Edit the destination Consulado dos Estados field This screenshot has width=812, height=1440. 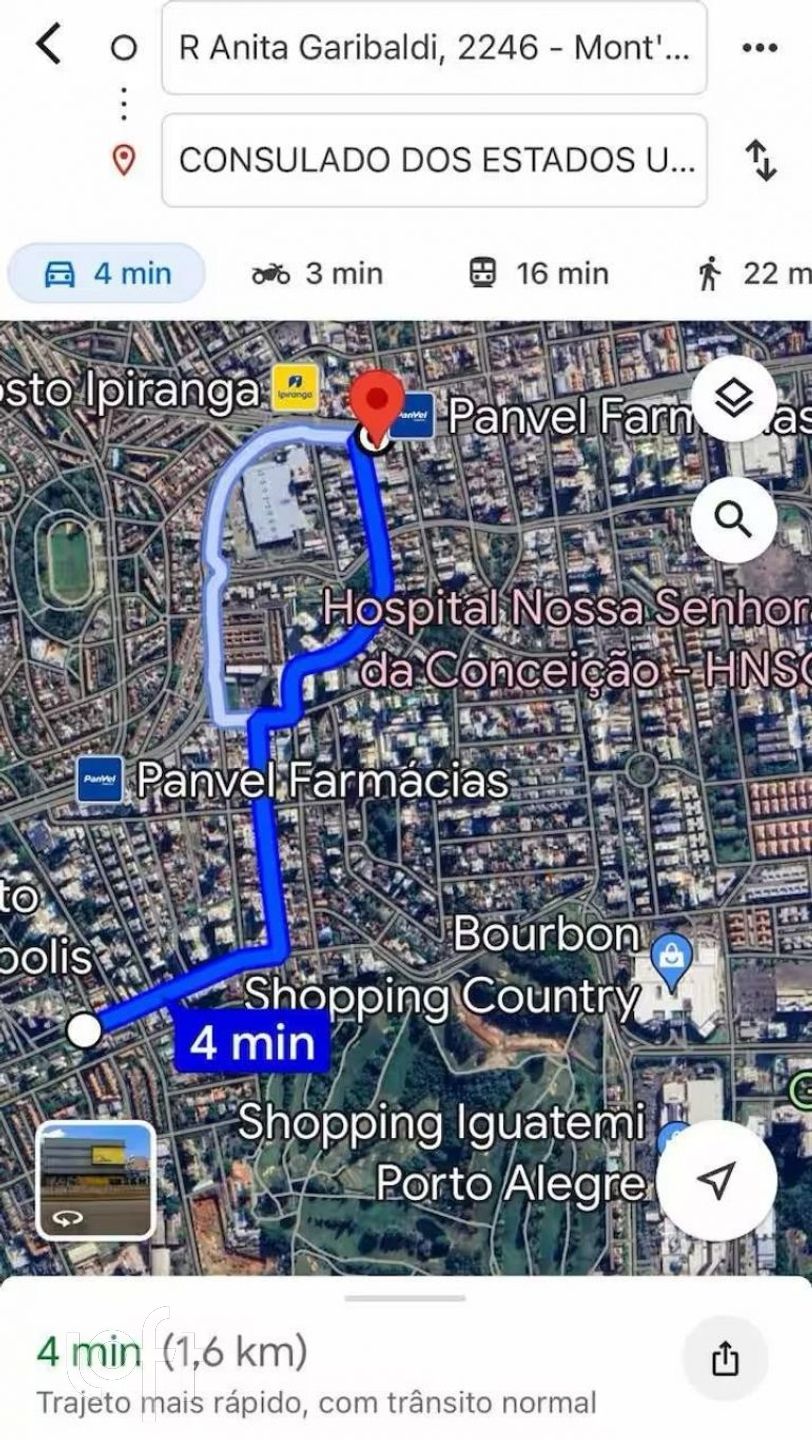434,160
